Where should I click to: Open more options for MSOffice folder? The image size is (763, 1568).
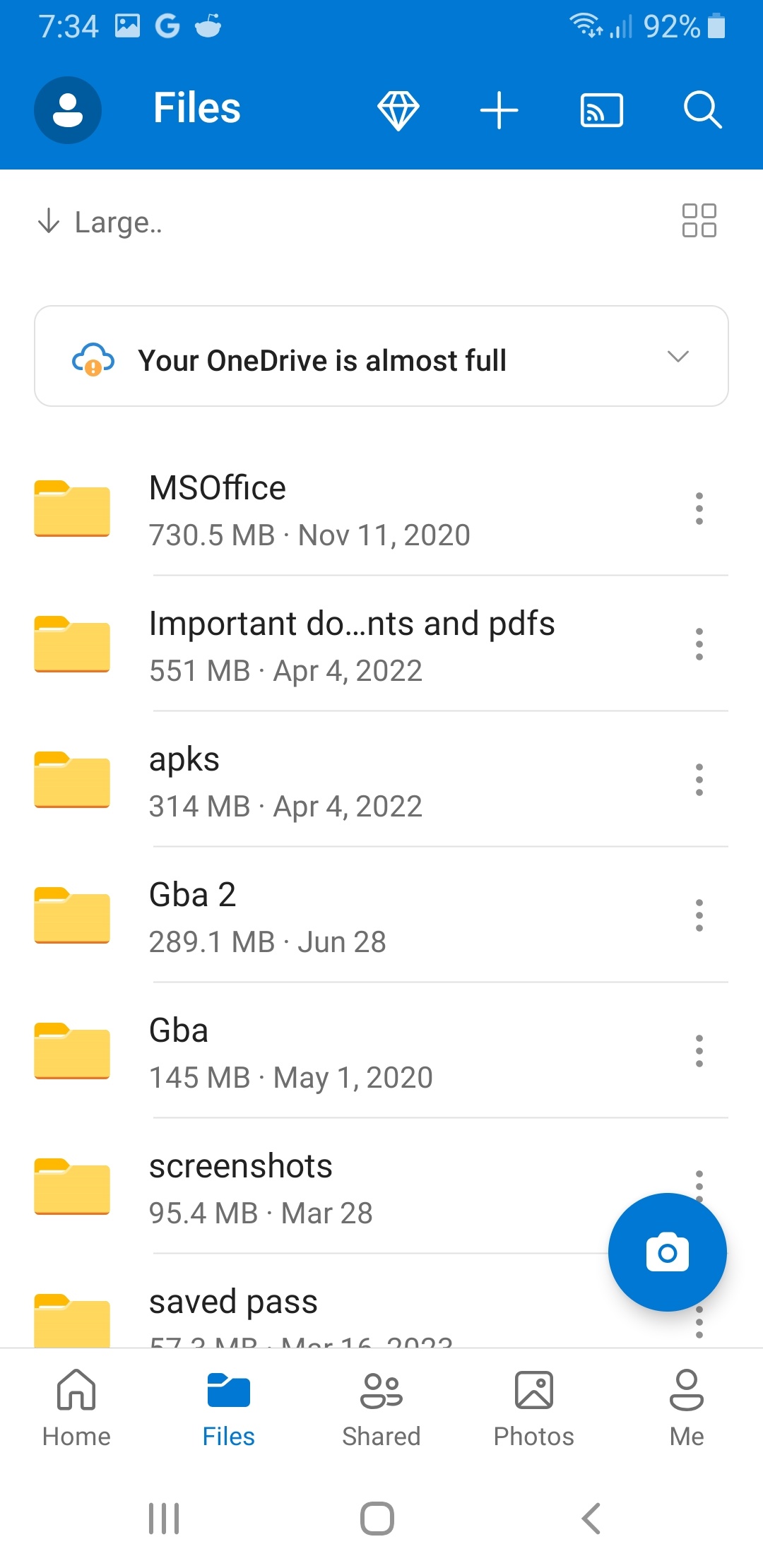(x=699, y=509)
